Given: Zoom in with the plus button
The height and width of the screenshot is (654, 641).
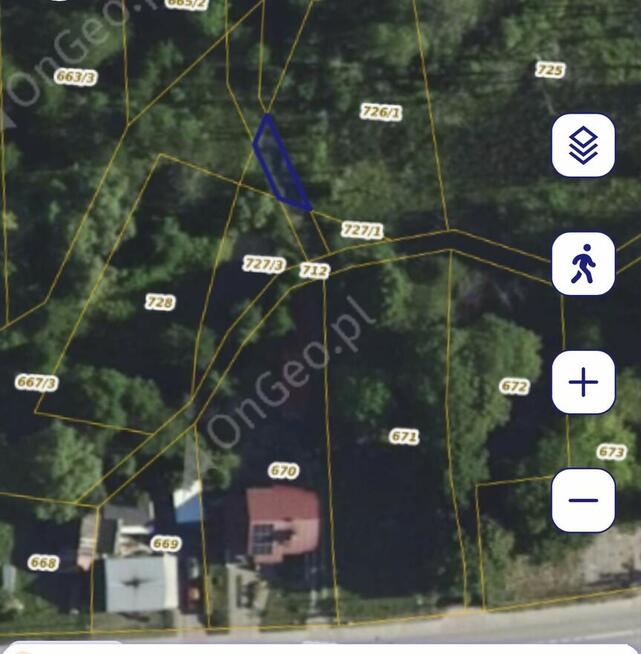Looking at the screenshot, I should pos(583,382).
